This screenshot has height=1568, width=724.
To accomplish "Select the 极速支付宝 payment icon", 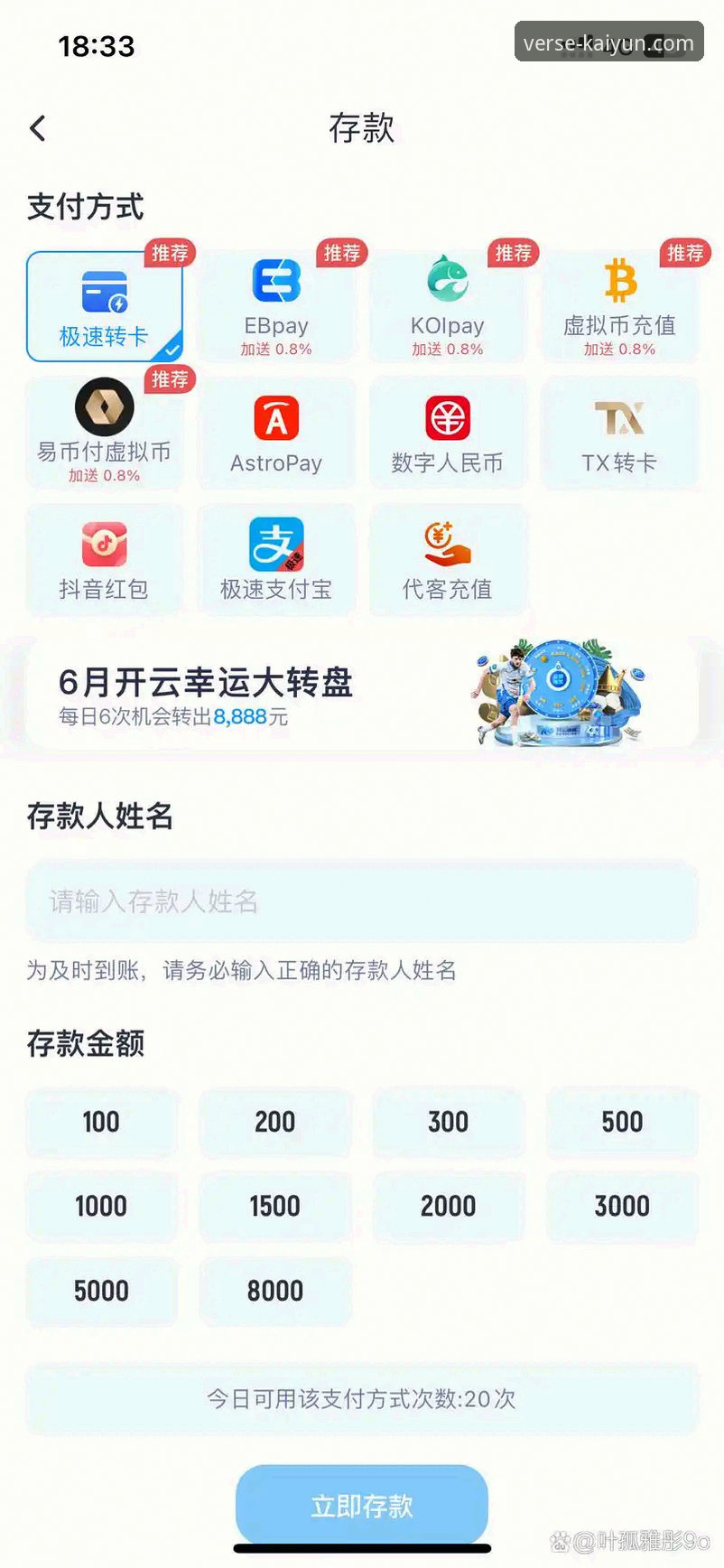I will (276, 546).
